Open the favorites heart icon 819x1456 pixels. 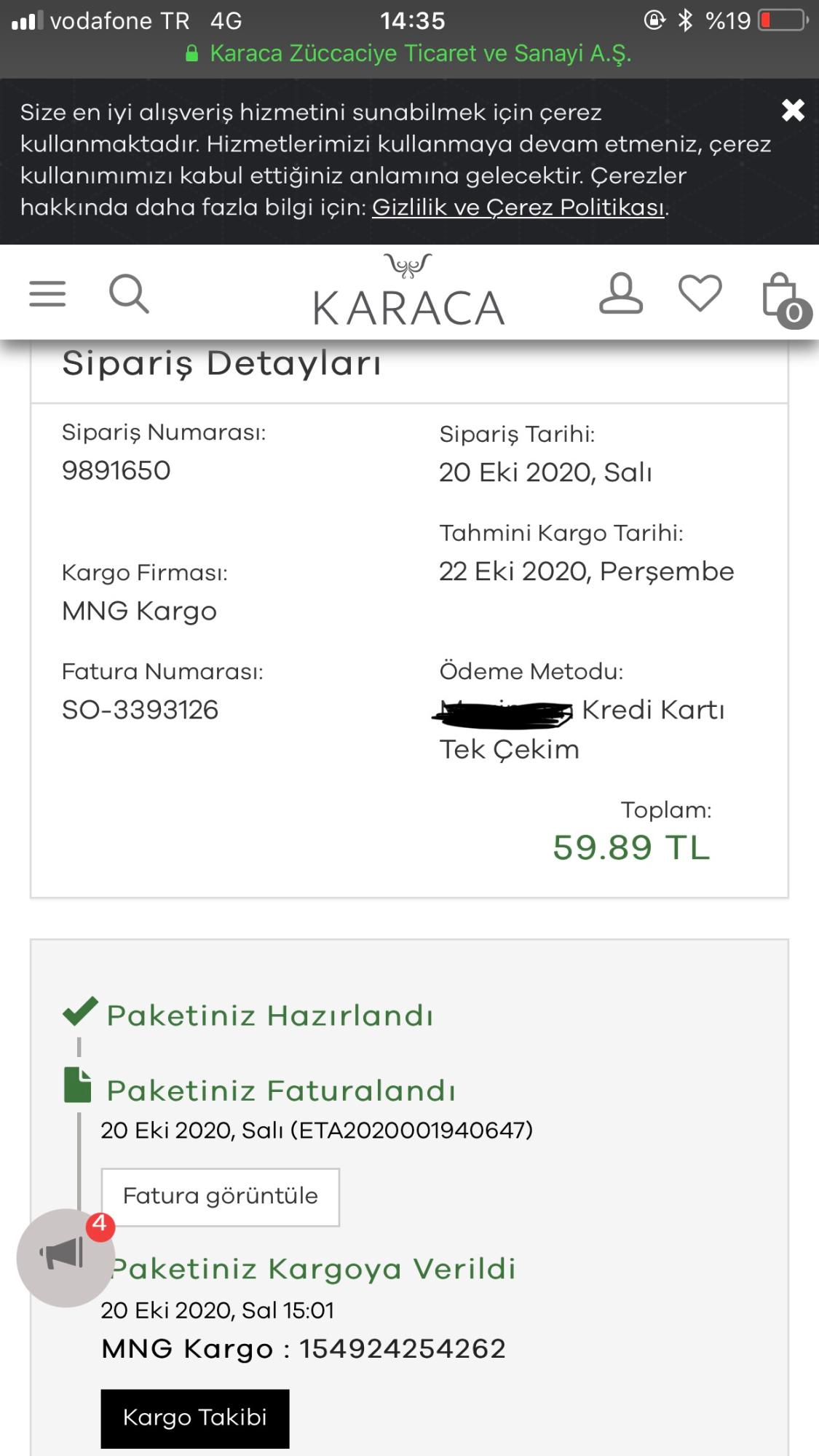pyautogui.click(x=700, y=293)
